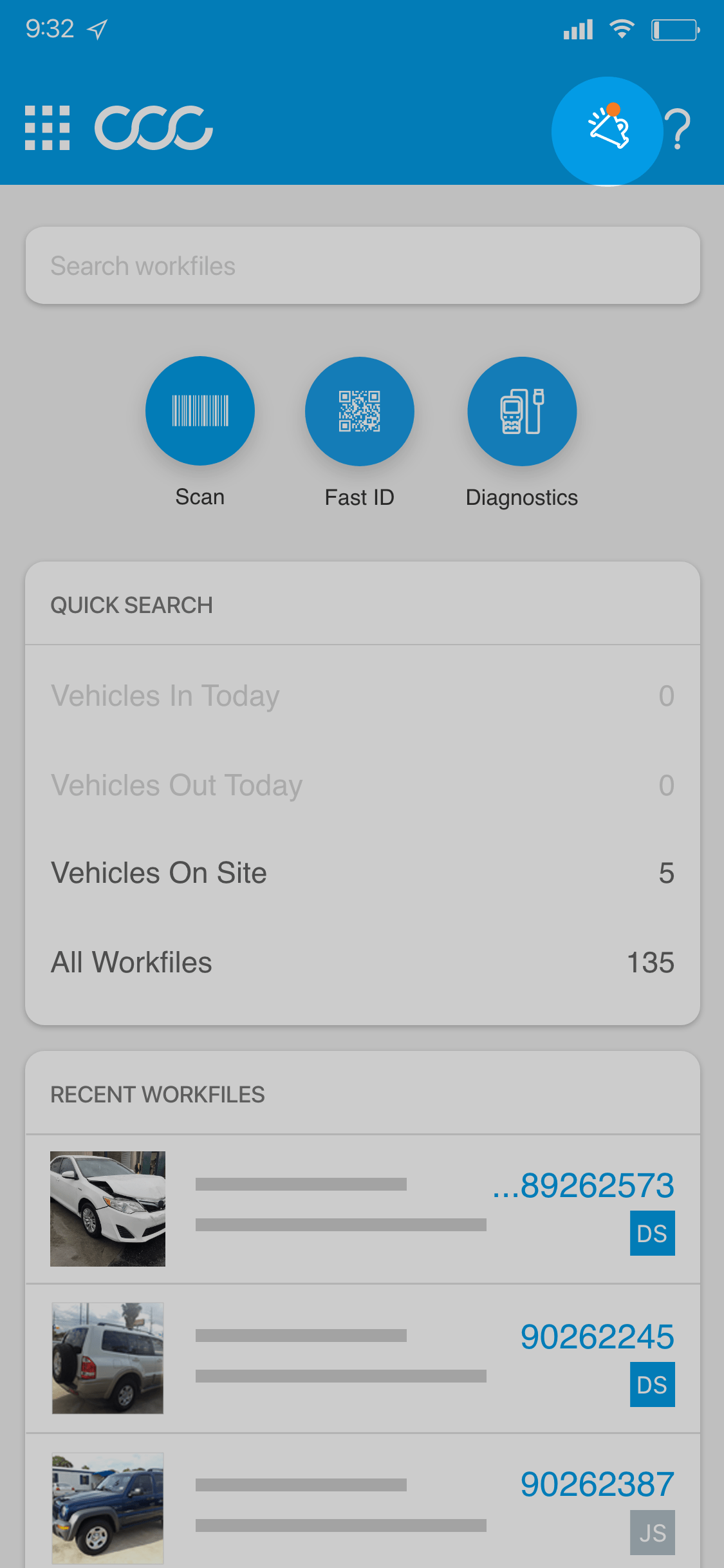Open Diagnostics tool
724x1568 pixels.
tap(522, 411)
